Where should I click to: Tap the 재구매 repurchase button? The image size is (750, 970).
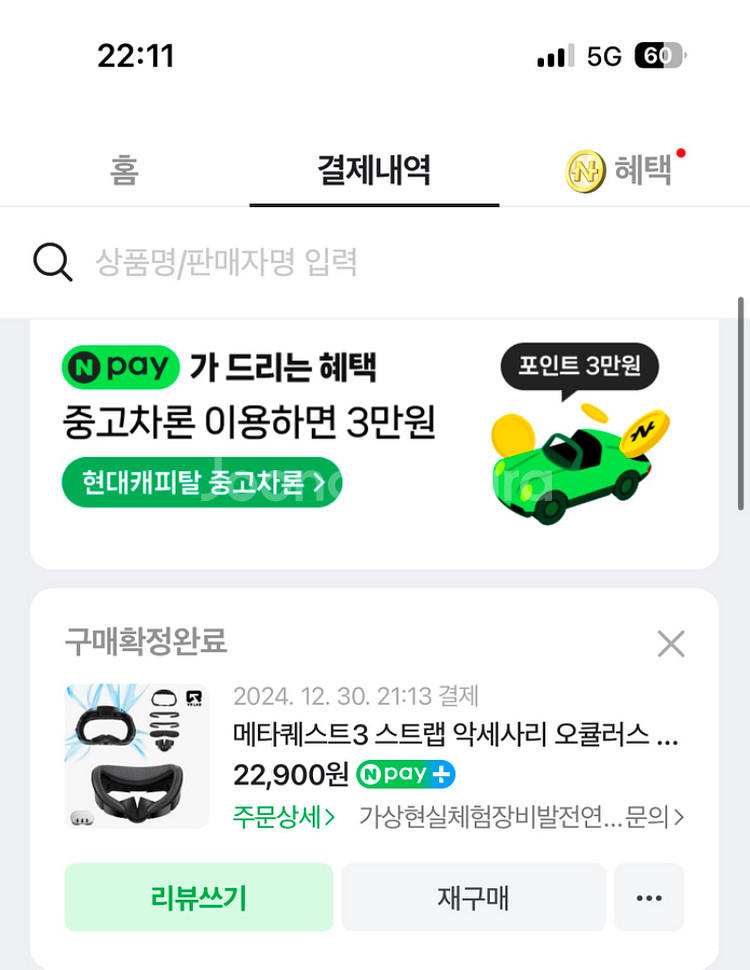(x=473, y=897)
